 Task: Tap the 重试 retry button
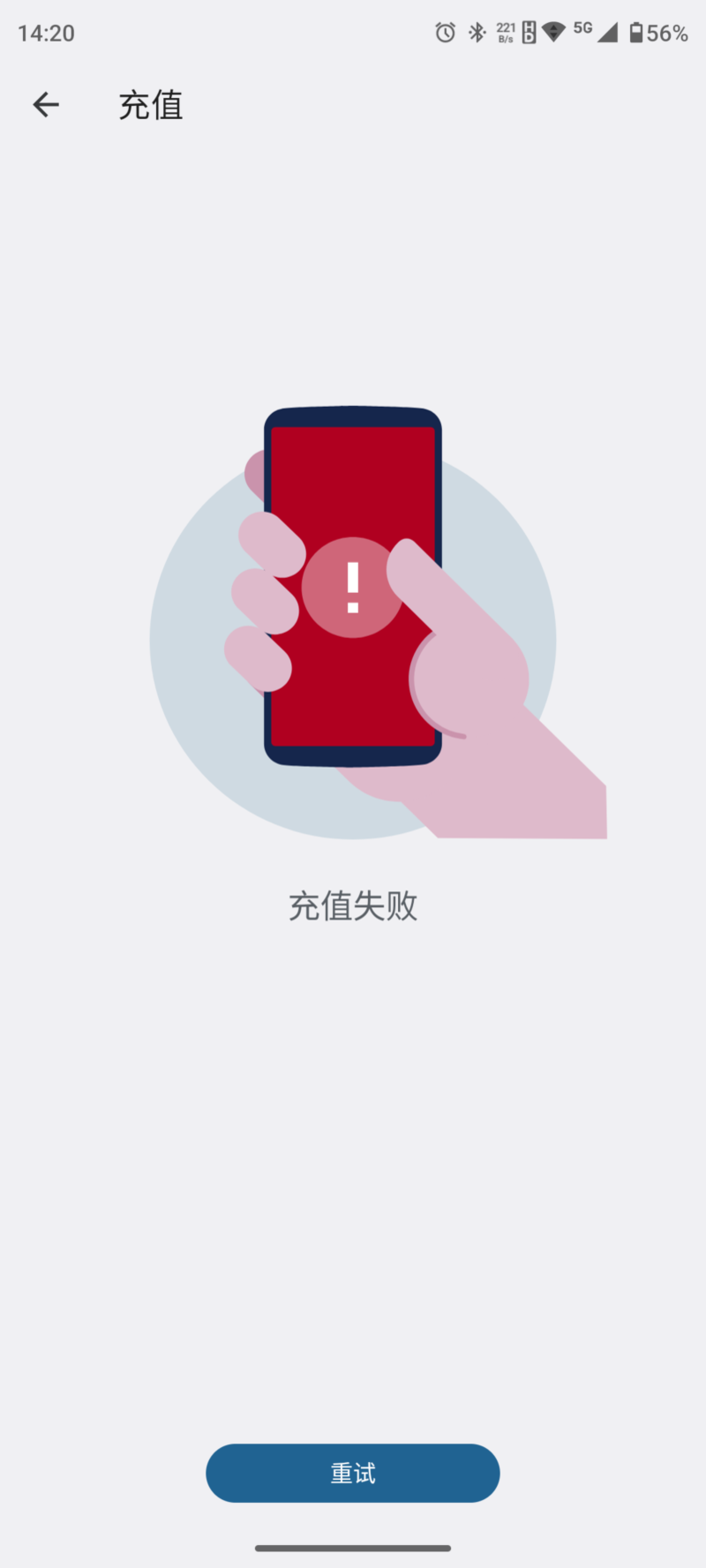point(353,1473)
